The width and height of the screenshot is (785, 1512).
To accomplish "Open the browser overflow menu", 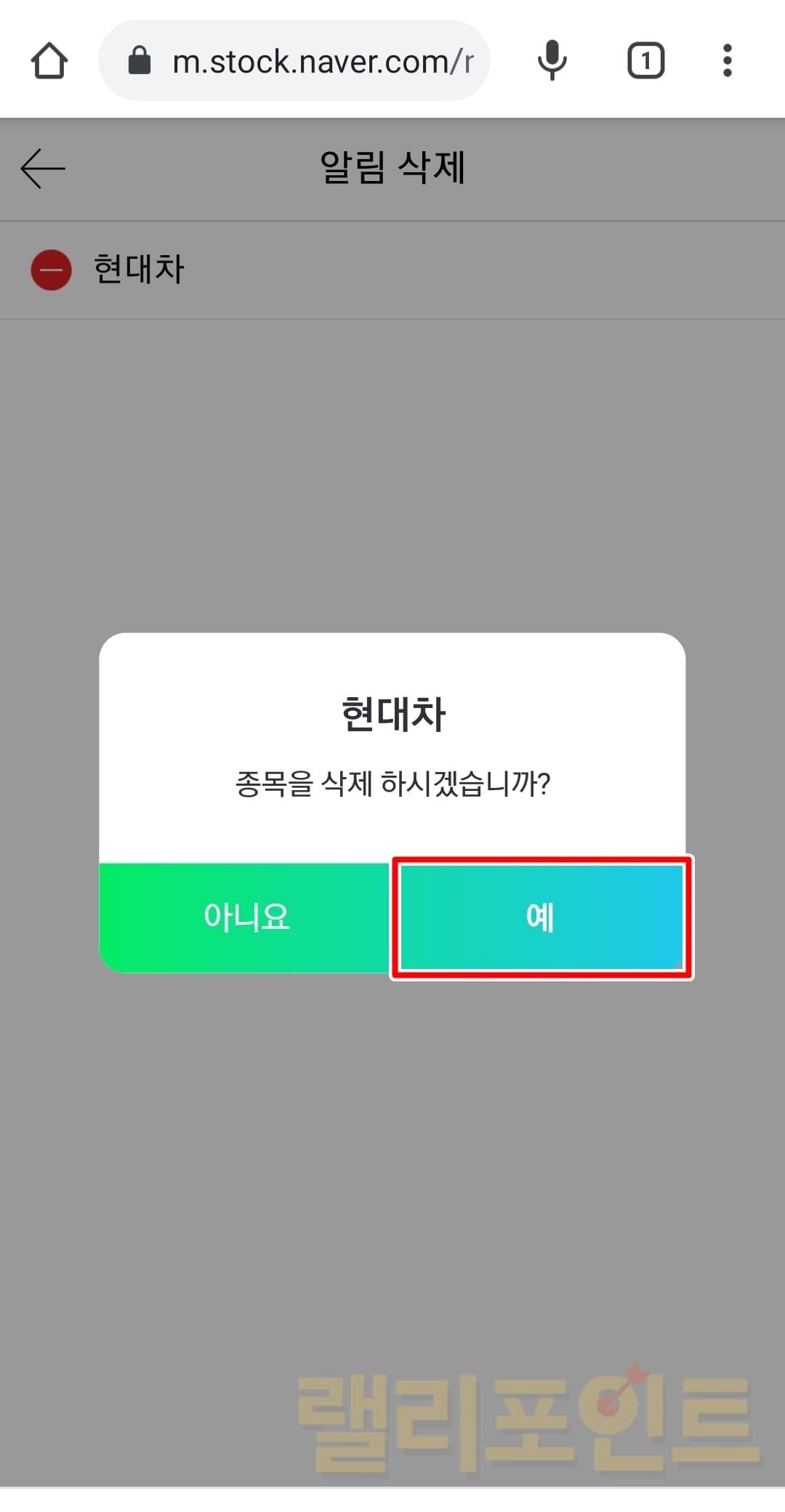I will pyautogui.click(x=727, y=61).
